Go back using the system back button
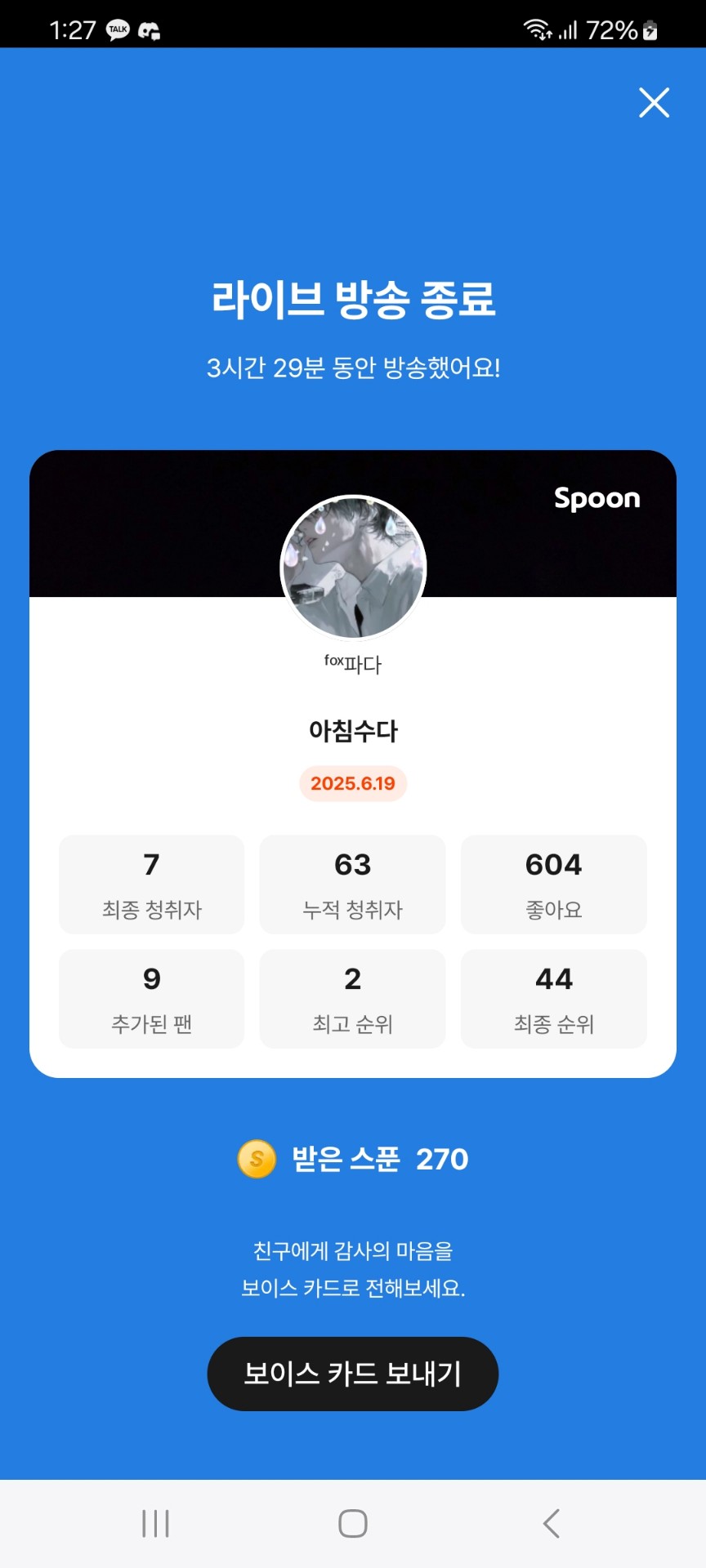This screenshot has width=706, height=1568. (552, 1523)
